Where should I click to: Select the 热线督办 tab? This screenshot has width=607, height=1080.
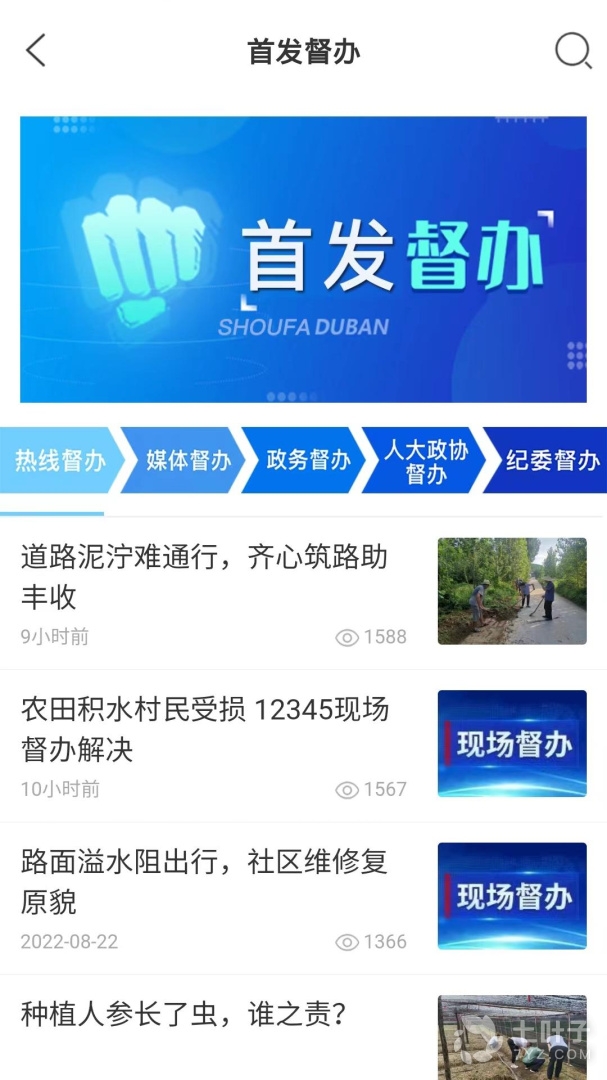click(x=60, y=461)
